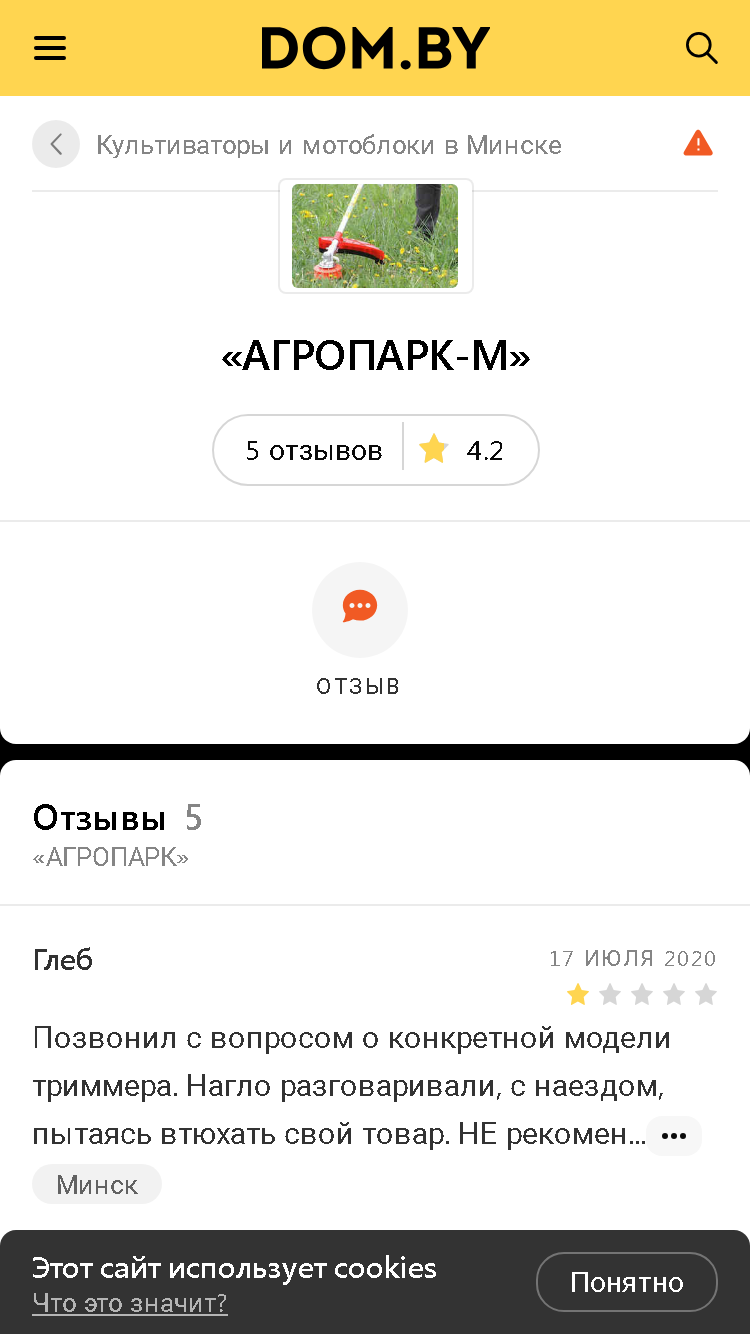The height and width of the screenshot is (1334, 750).
Task: Report a problem via the warning triangle
Action: coord(698,144)
